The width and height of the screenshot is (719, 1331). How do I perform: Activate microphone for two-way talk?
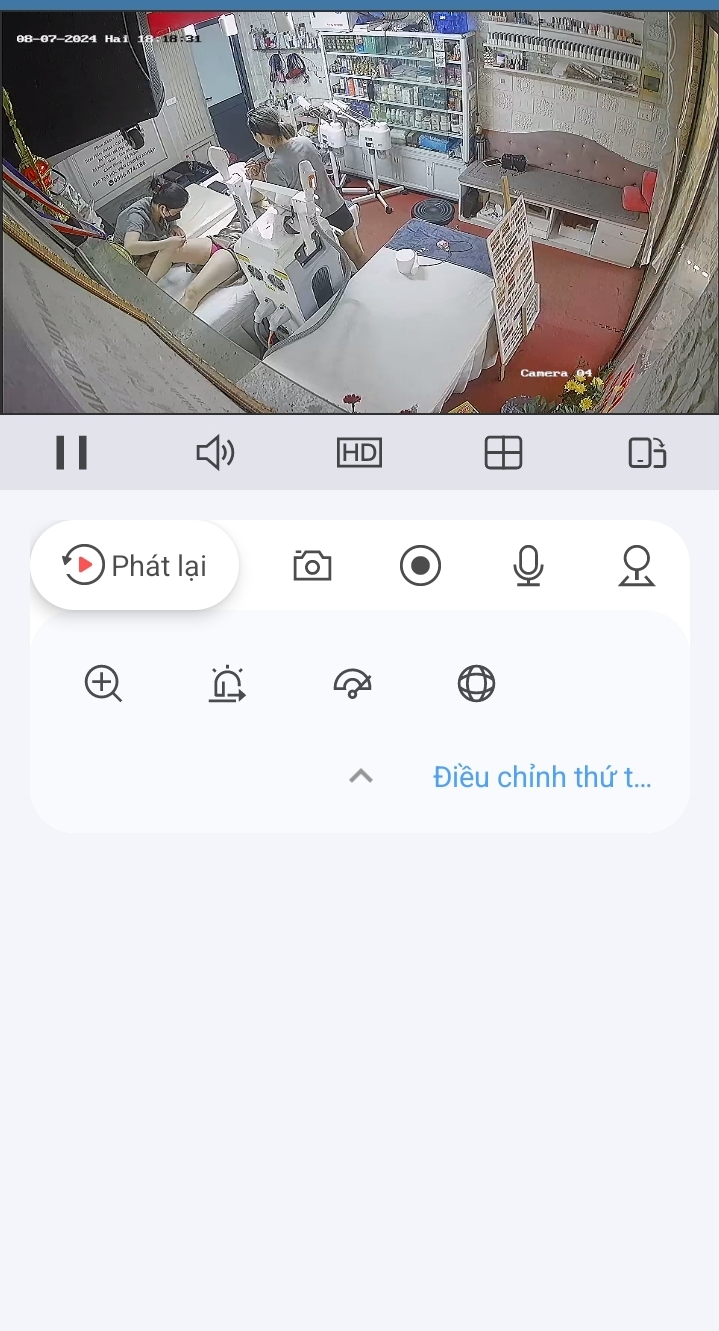tap(528, 566)
